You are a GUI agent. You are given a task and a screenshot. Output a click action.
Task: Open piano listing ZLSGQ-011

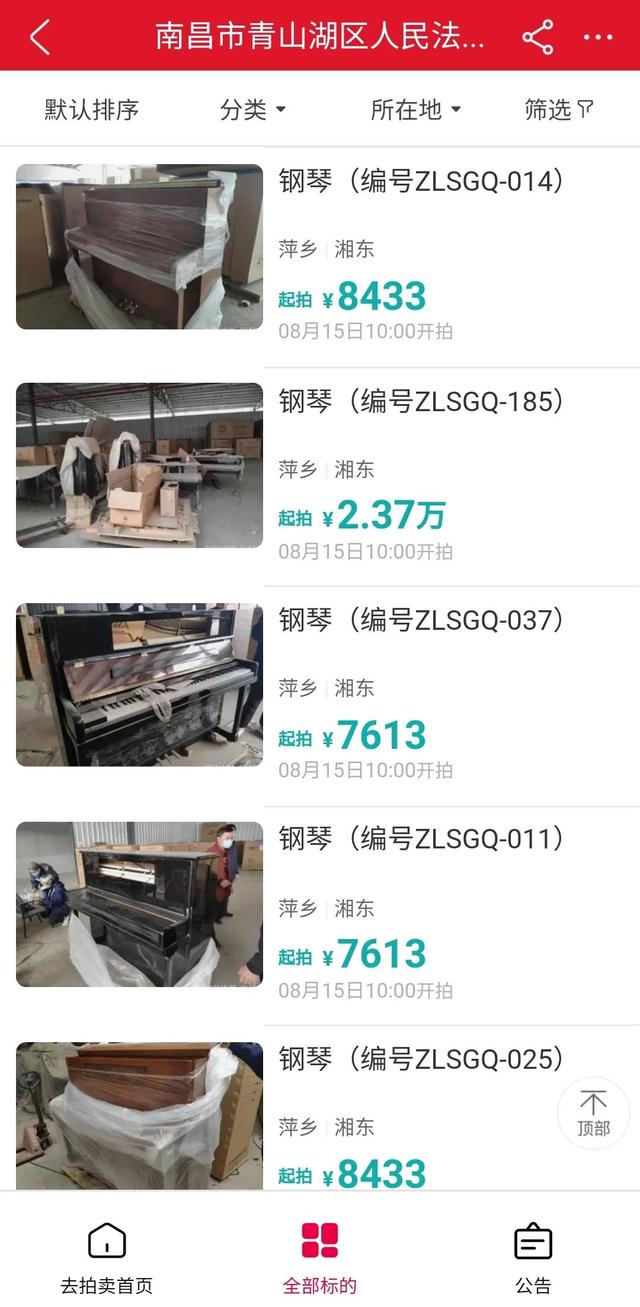[320, 916]
